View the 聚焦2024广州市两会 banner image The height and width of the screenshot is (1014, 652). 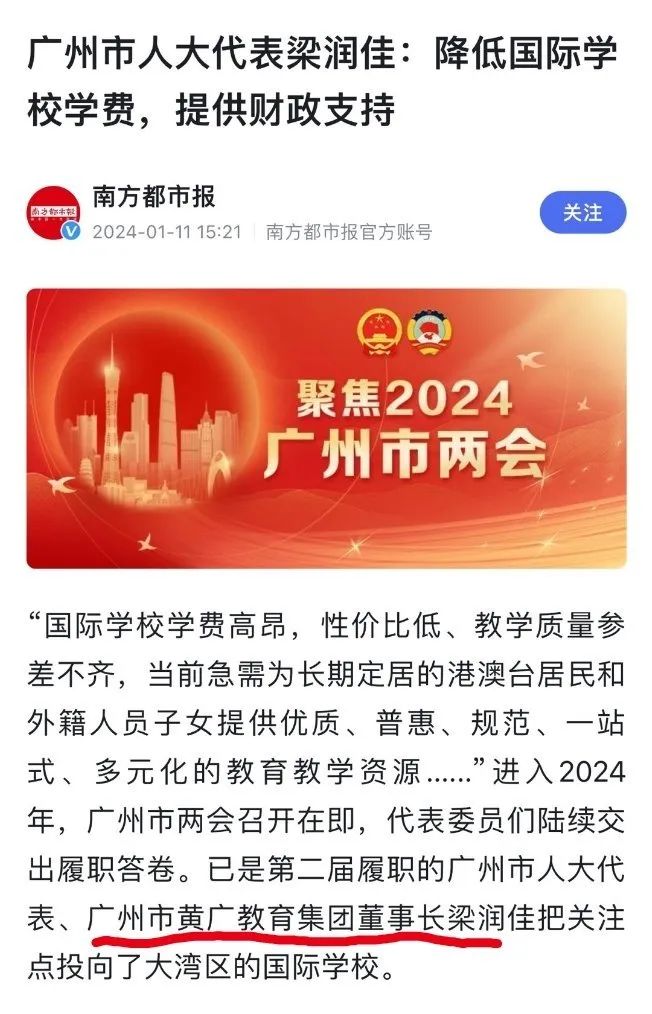click(x=326, y=427)
